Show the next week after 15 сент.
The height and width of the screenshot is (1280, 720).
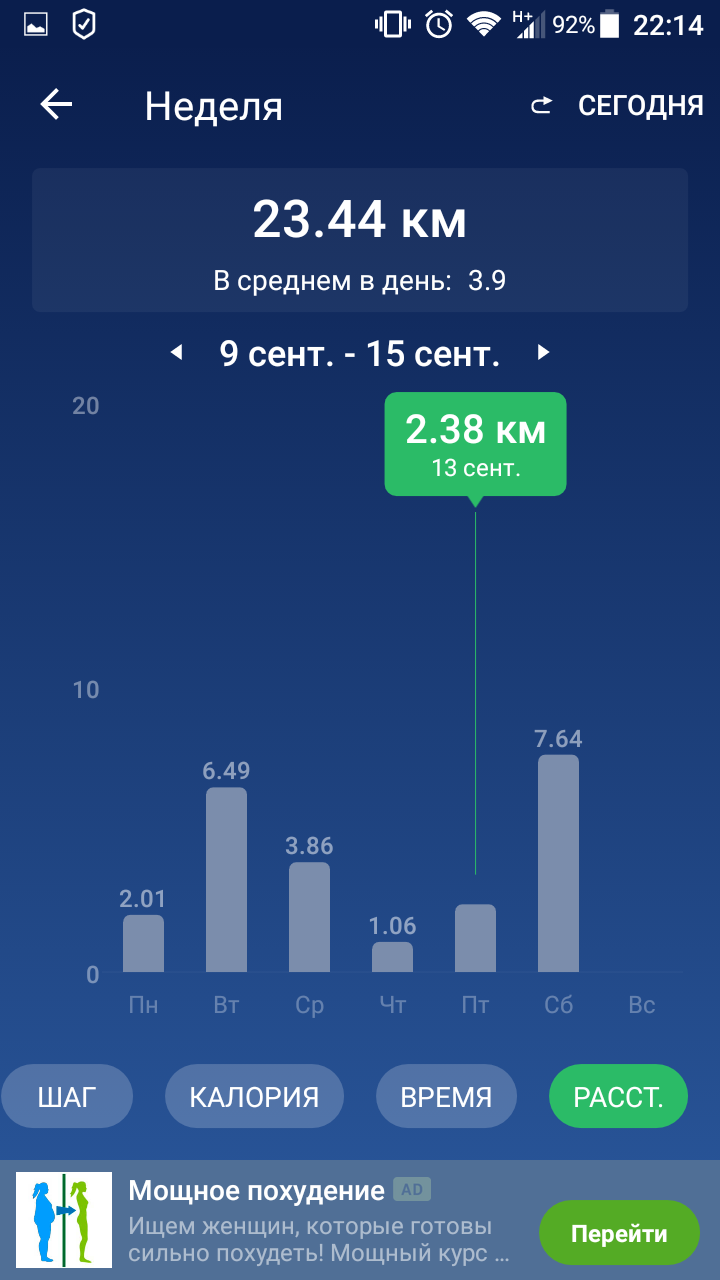pyautogui.click(x=543, y=353)
